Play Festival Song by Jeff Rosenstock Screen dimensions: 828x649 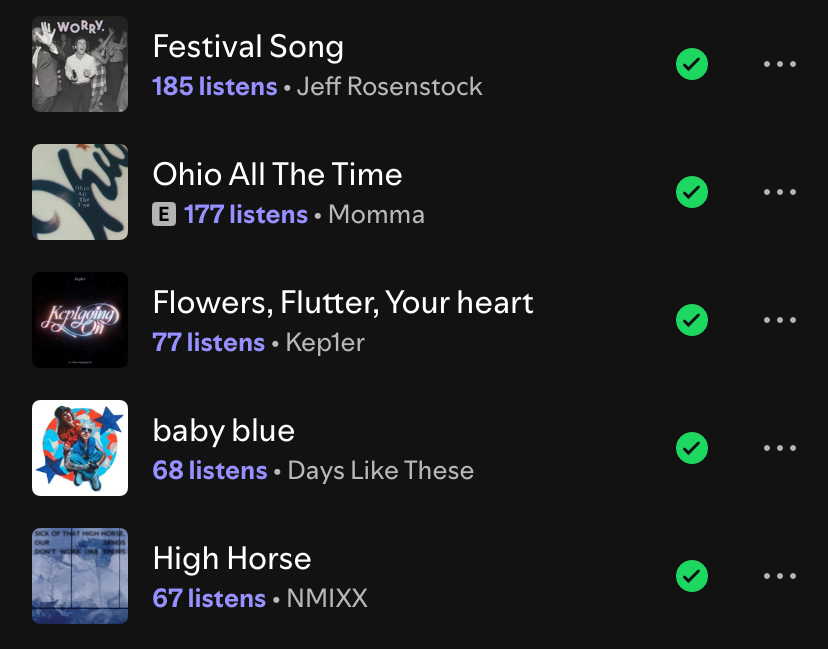tap(247, 47)
